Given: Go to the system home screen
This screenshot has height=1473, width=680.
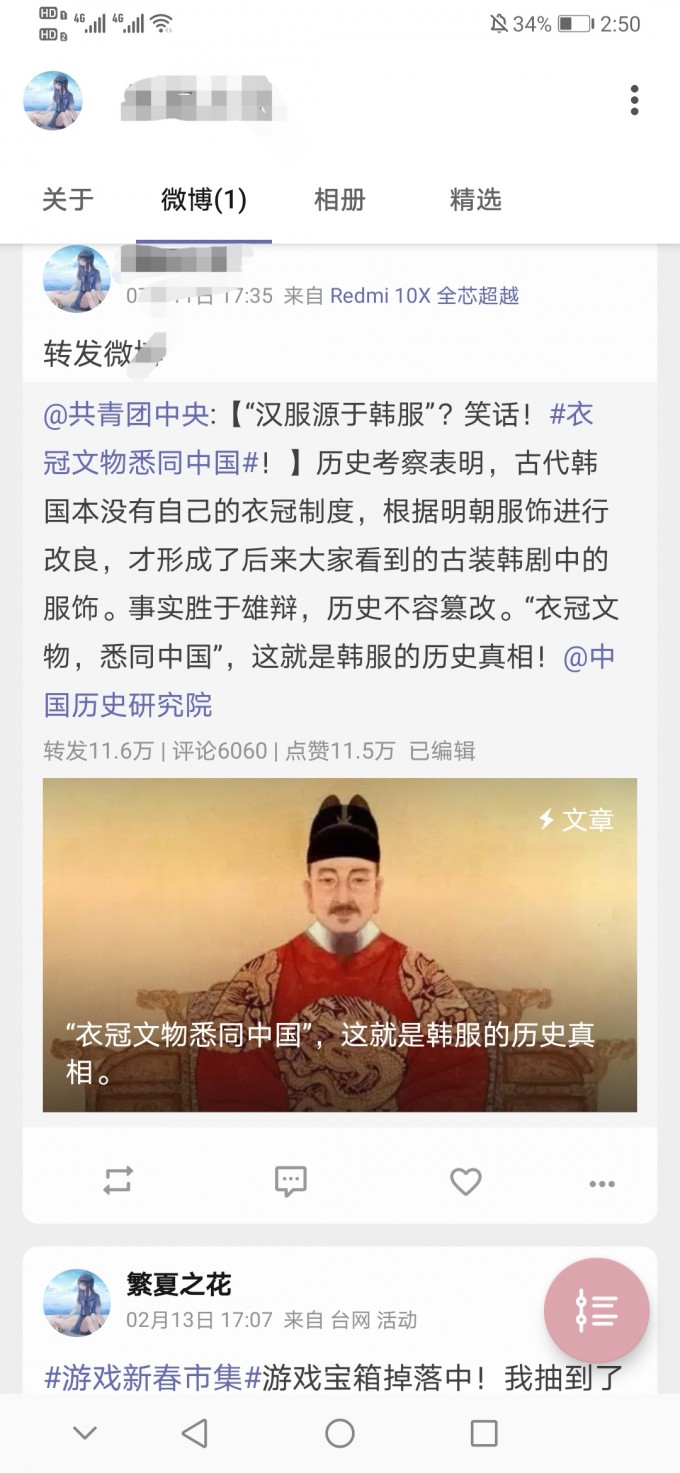Looking at the screenshot, I should (x=340, y=1433).
